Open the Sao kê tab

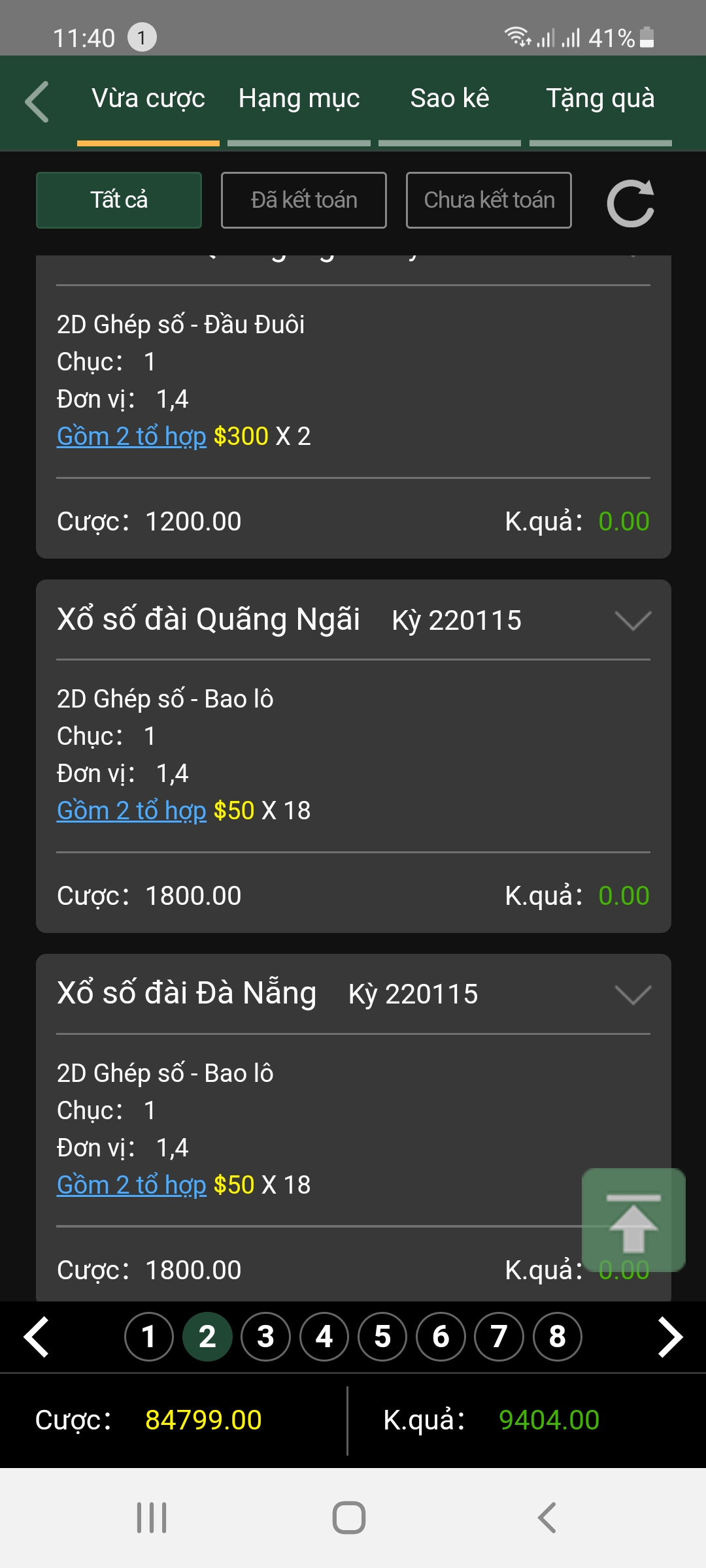(450, 99)
